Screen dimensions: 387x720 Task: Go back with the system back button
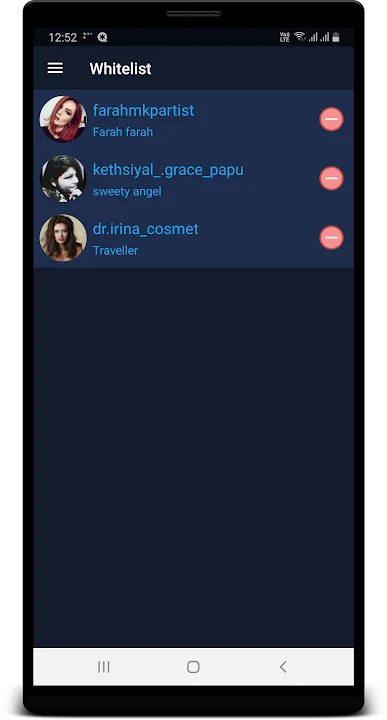283,667
